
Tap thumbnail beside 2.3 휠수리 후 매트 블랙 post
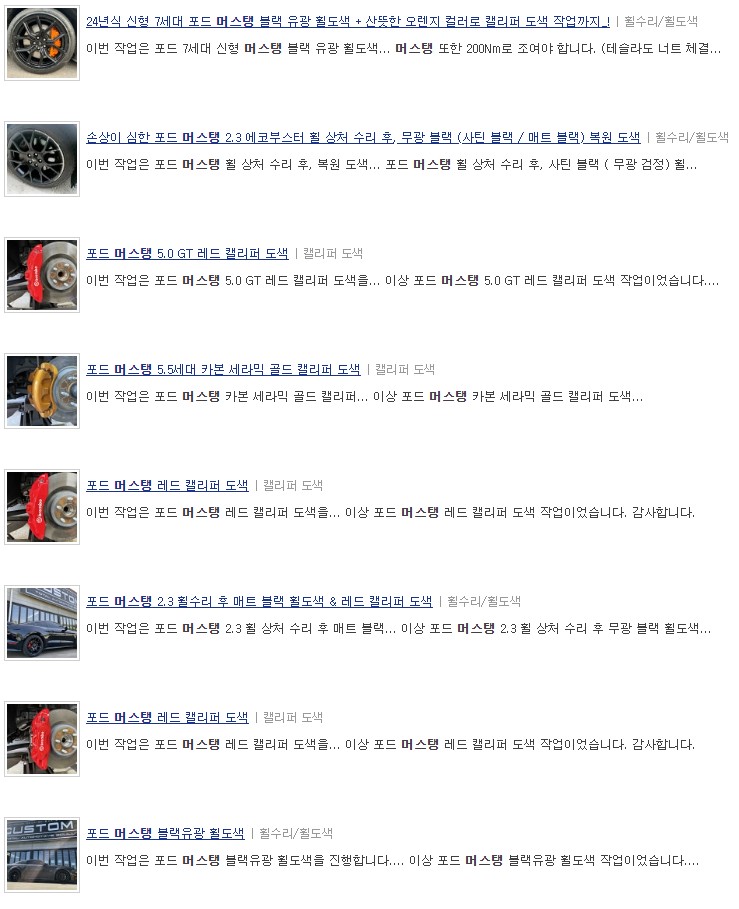click(42, 623)
